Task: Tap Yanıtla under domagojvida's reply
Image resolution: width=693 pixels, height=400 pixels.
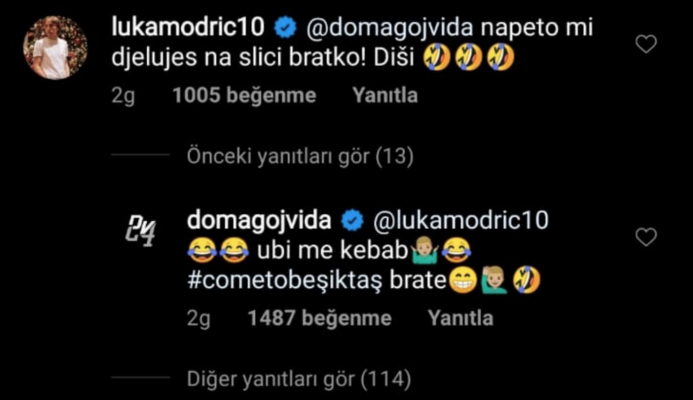Action: tap(460, 319)
